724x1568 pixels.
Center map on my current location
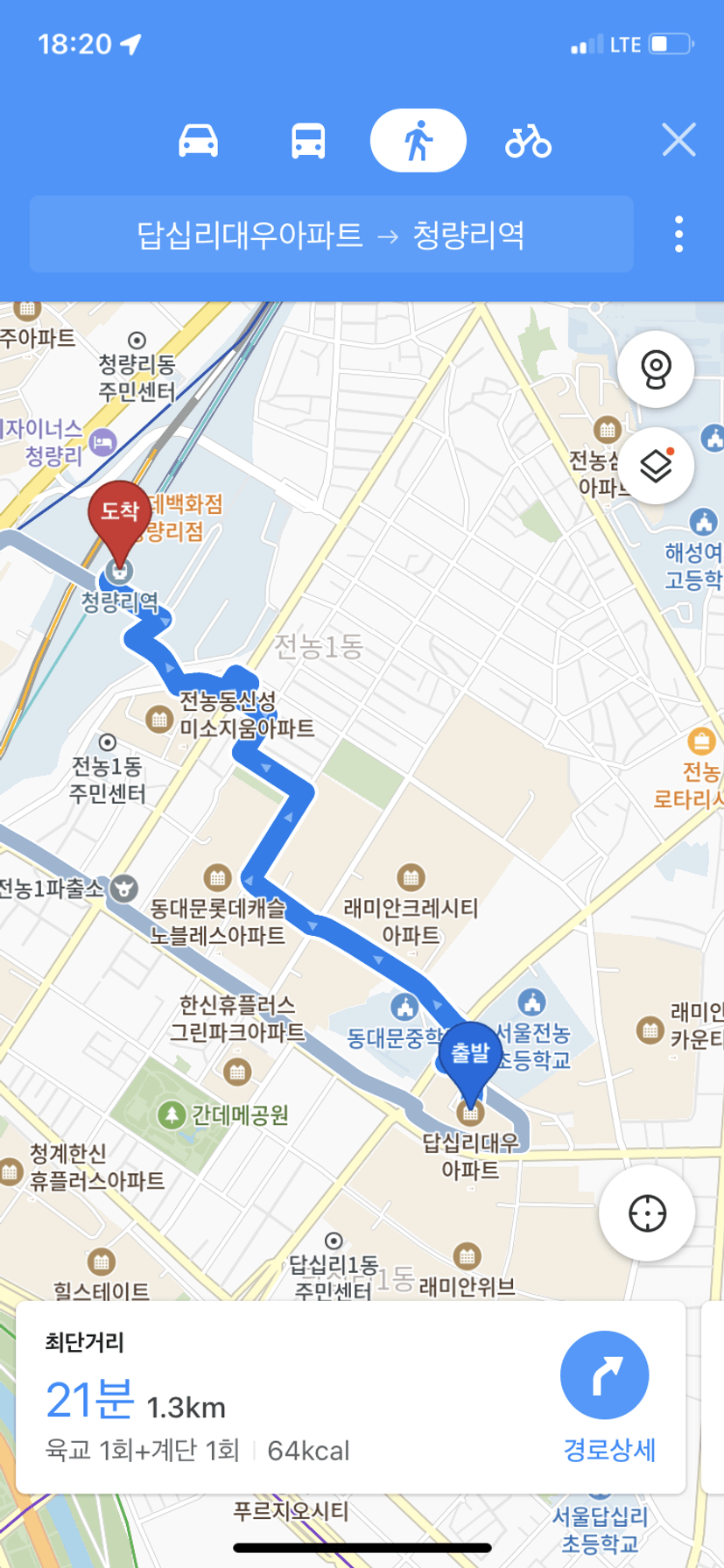[x=647, y=1213]
